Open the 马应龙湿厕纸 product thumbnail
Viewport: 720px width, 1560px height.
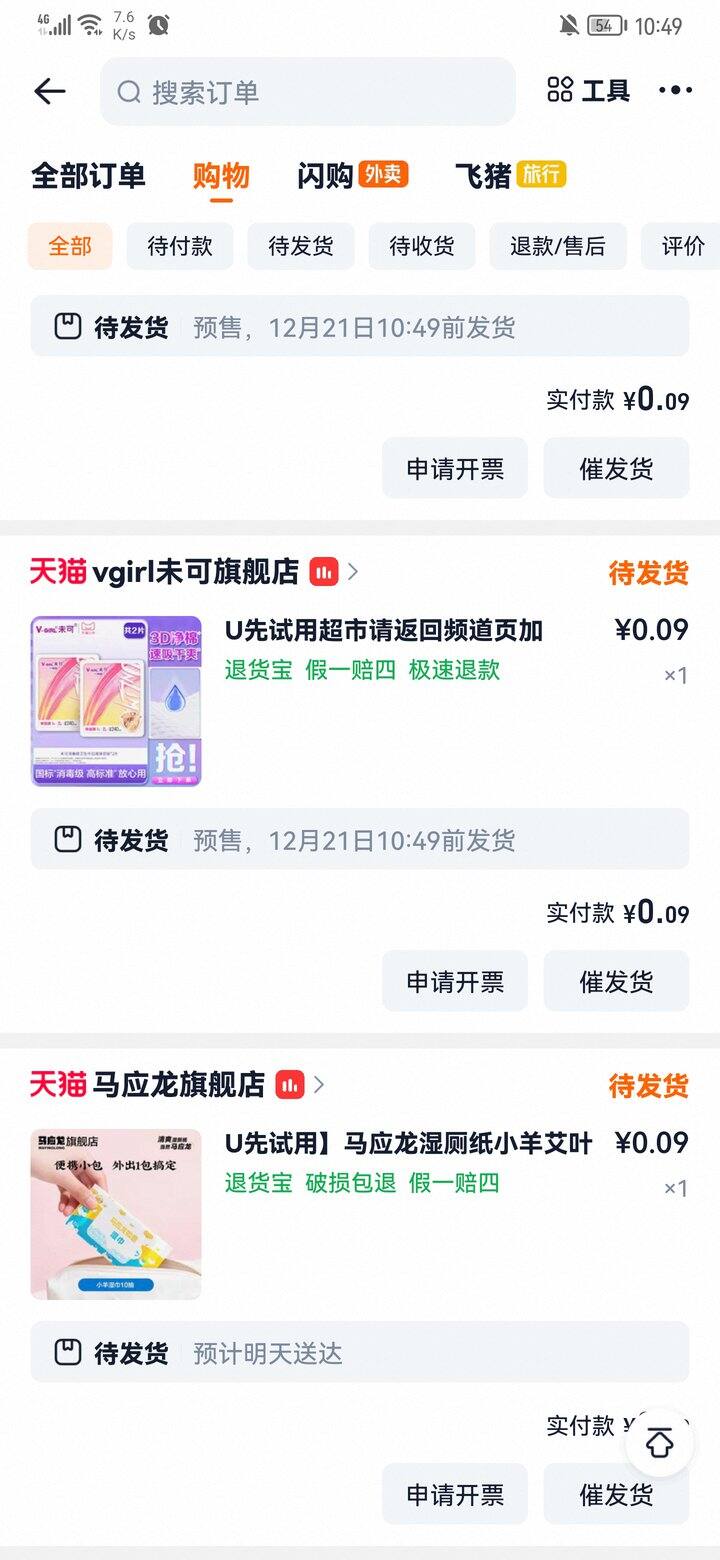pyautogui.click(x=116, y=1214)
